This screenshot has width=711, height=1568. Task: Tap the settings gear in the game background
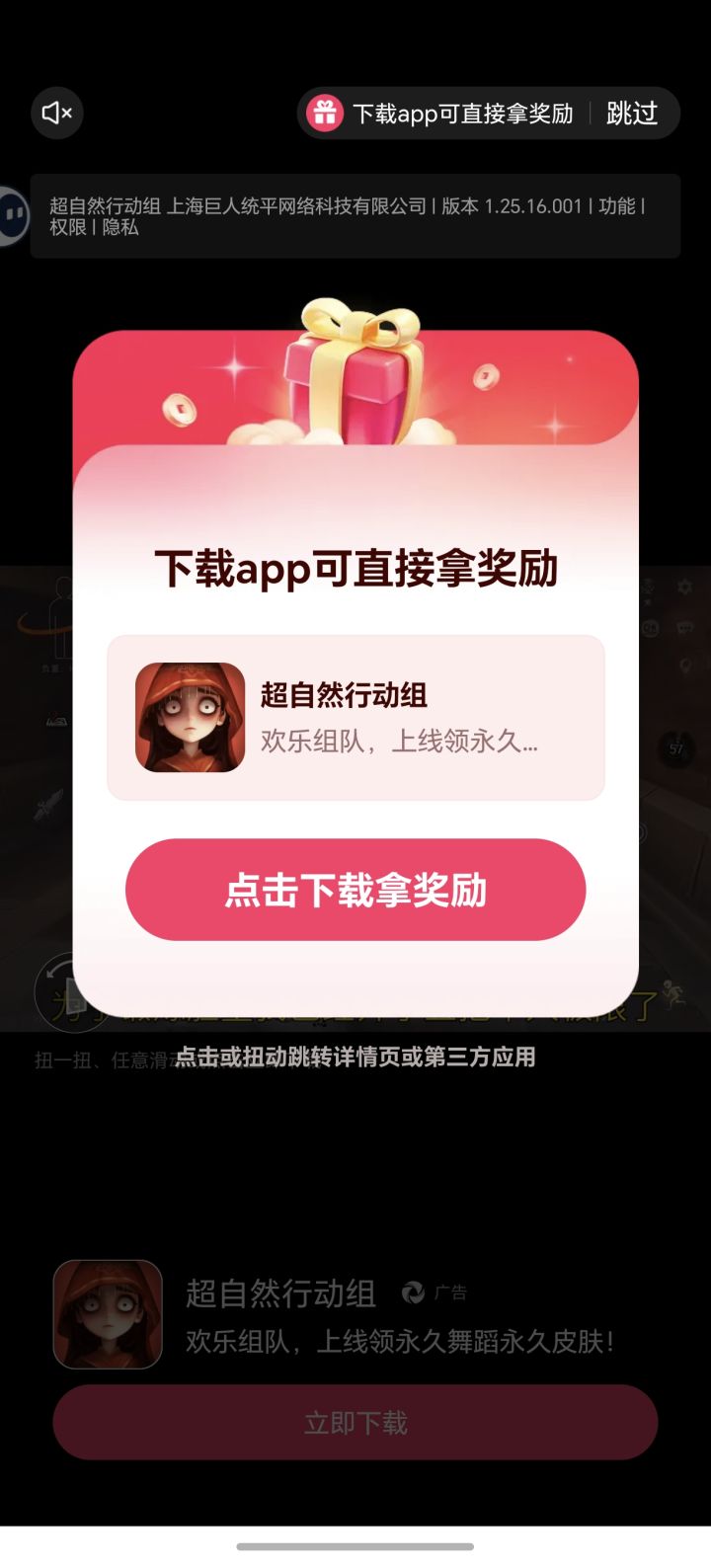click(x=684, y=587)
